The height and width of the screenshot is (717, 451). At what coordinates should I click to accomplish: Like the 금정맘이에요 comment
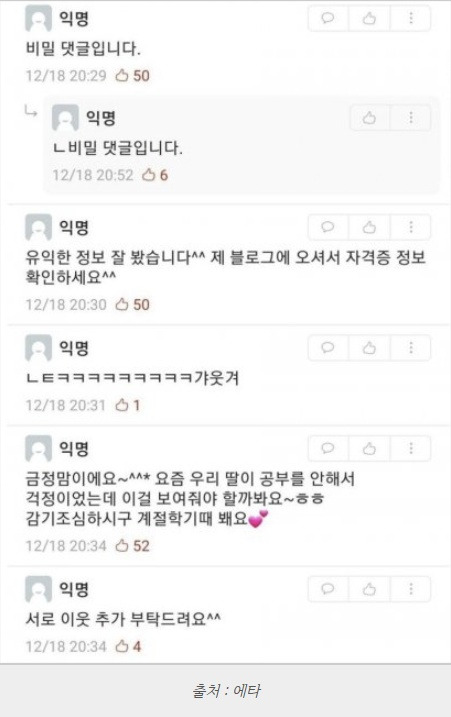point(369,449)
